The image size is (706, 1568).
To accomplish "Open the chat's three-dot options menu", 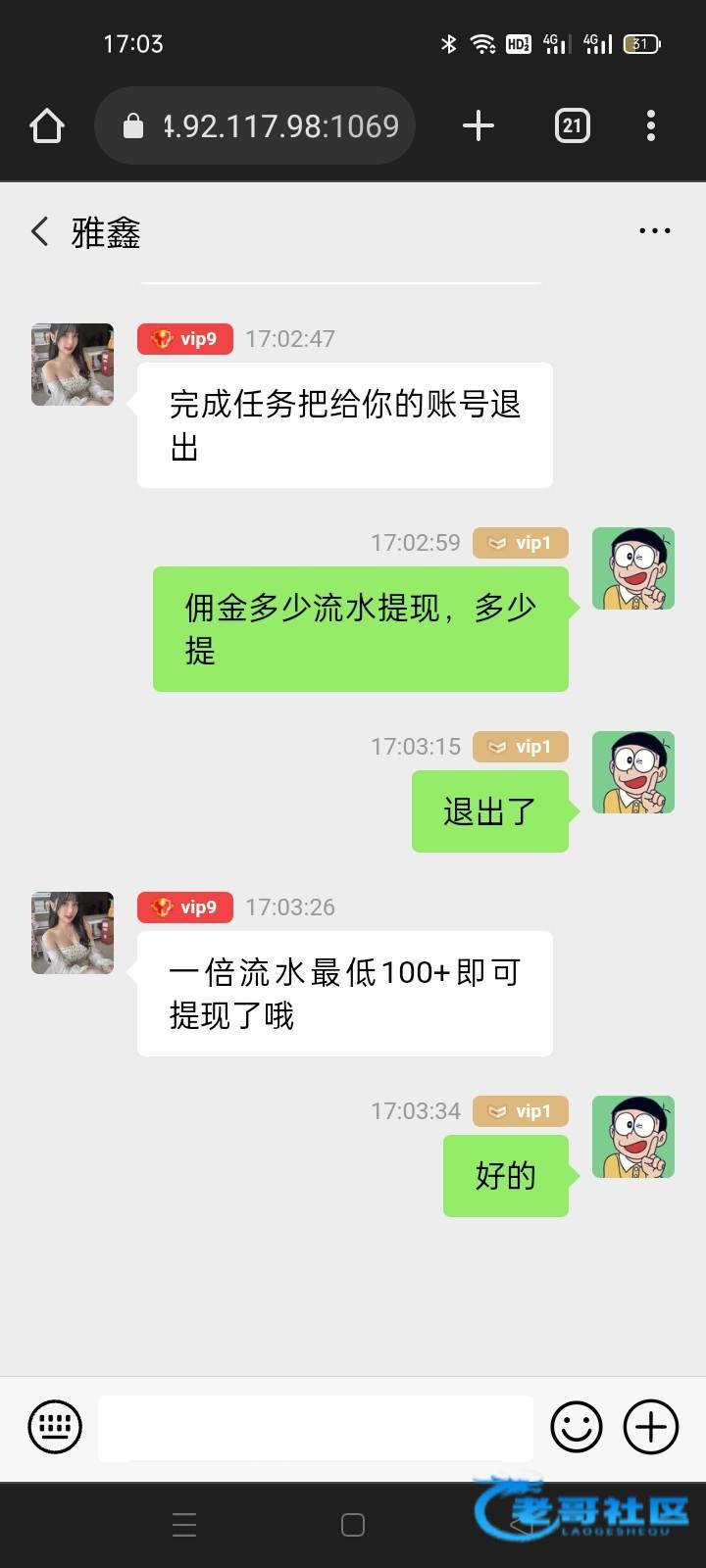I will [654, 231].
